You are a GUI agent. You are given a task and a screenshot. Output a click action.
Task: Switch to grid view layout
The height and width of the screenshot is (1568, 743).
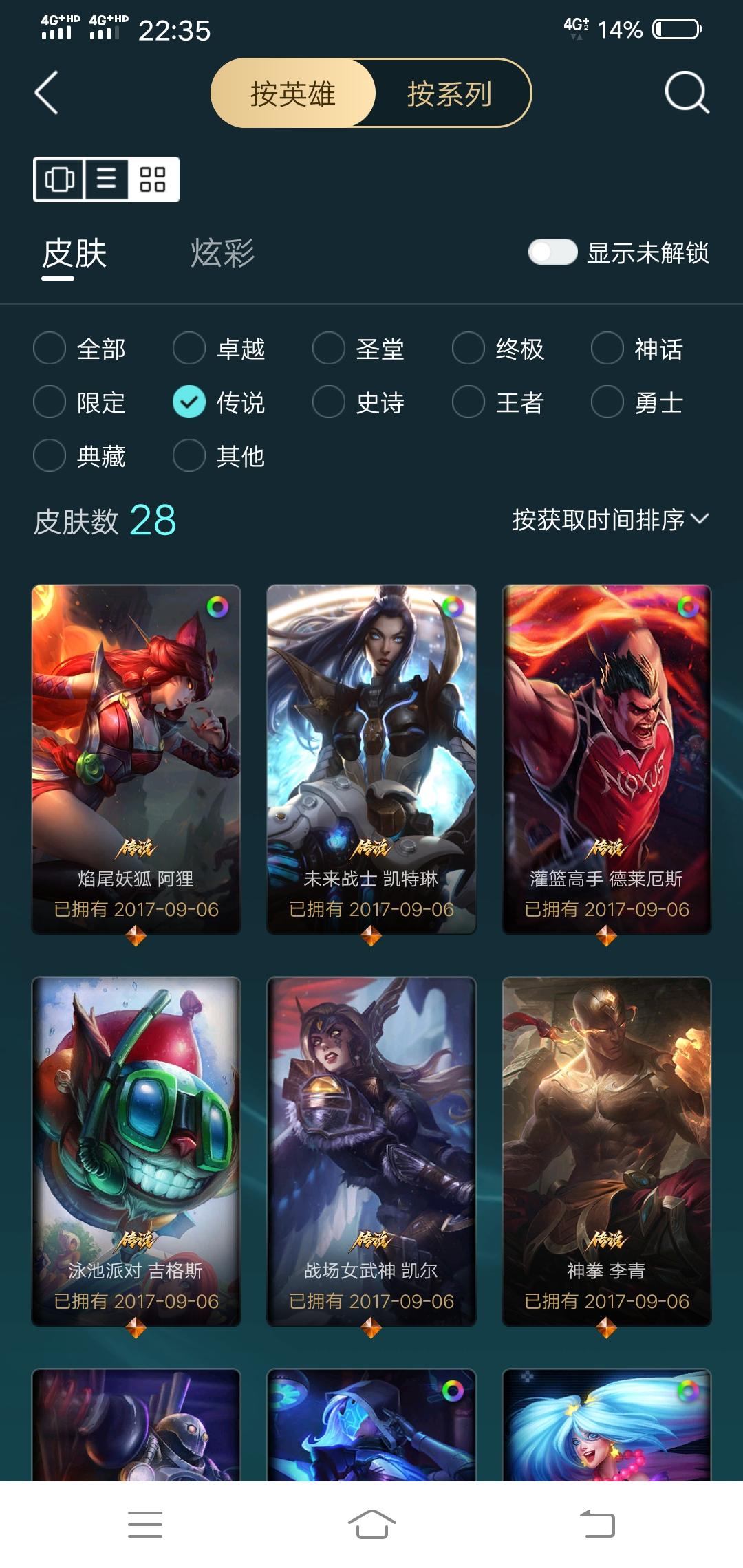click(151, 180)
